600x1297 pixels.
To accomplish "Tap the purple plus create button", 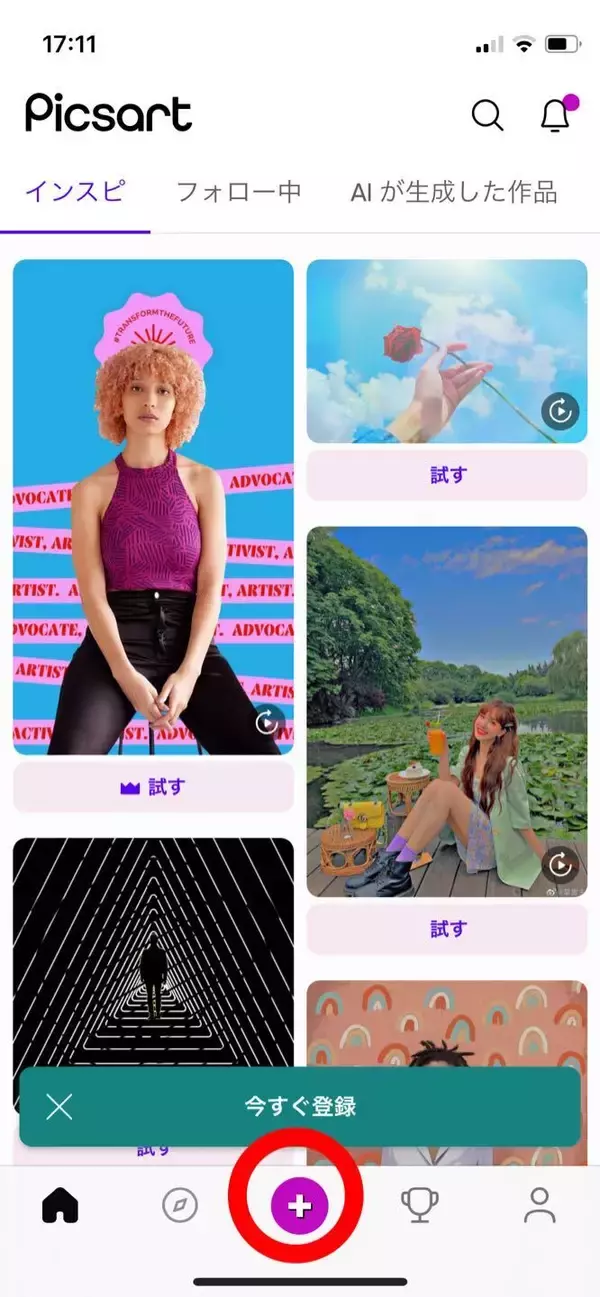I will (x=300, y=1206).
